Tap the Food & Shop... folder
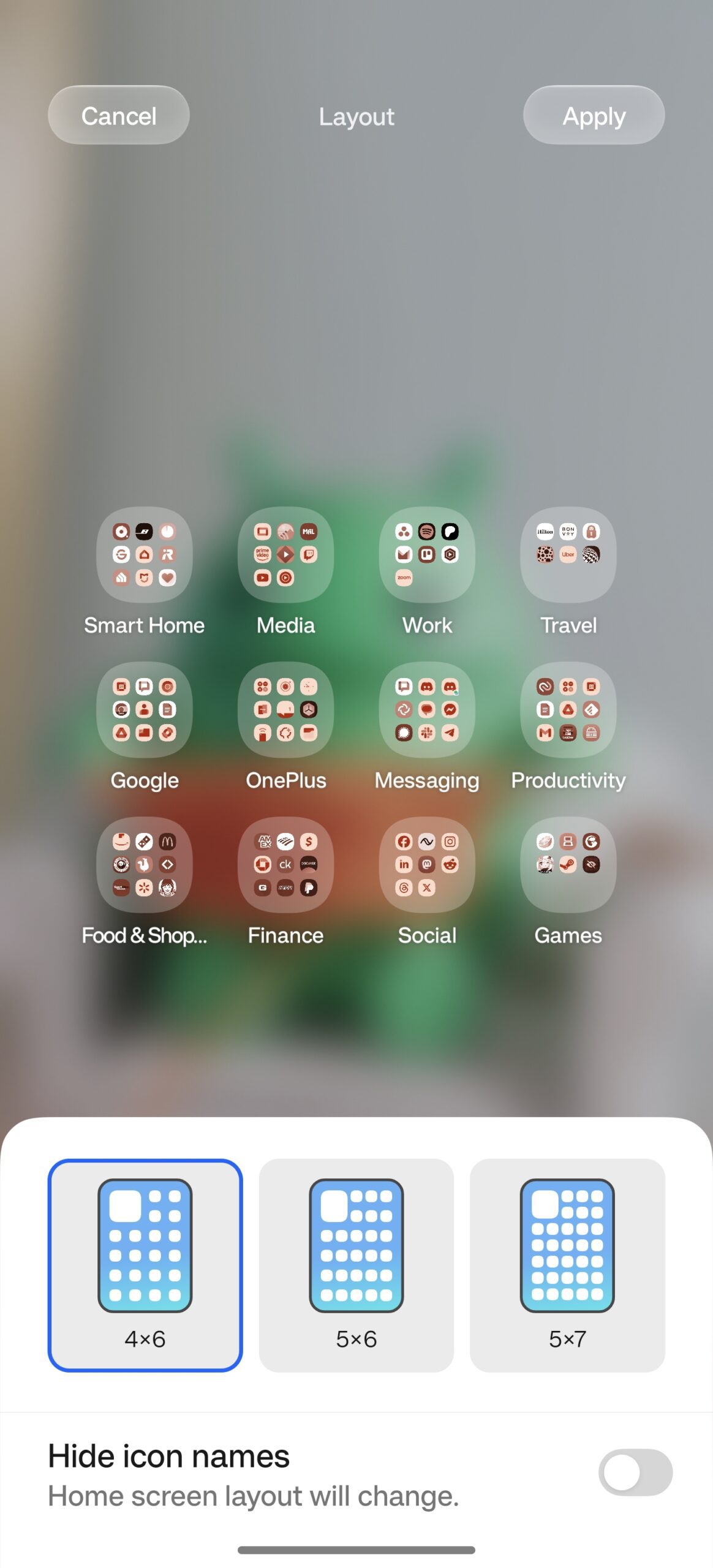This screenshot has height=1568, width=713. [x=145, y=865]
